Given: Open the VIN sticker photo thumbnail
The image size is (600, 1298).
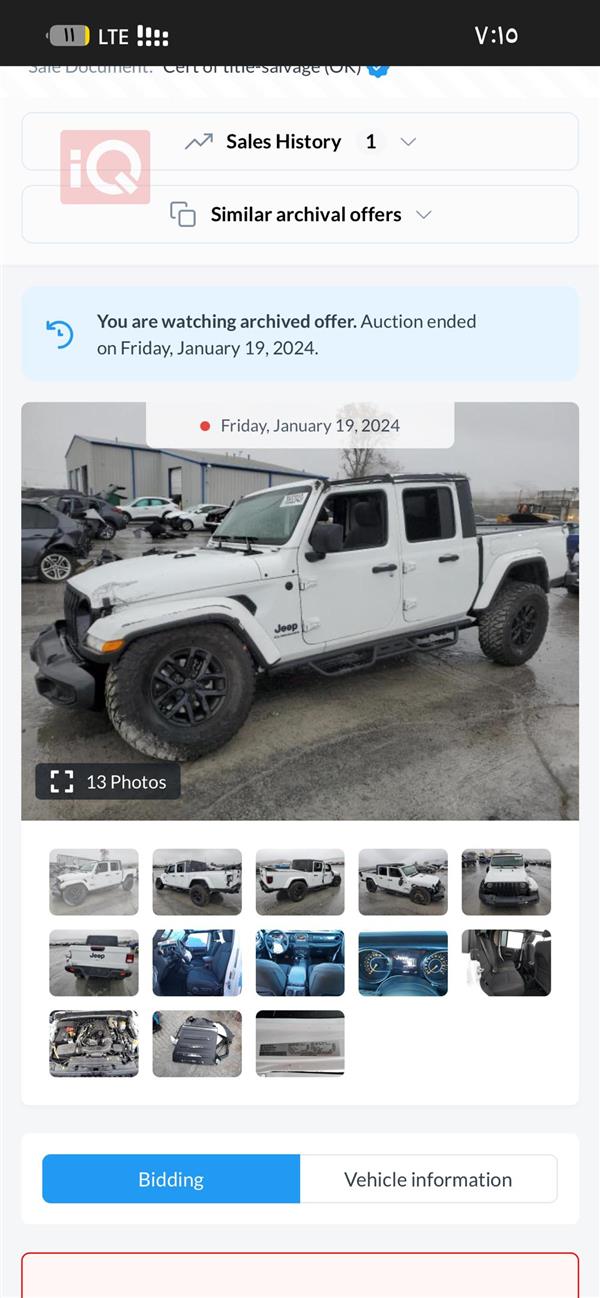Looking at the screenshot, I should (300, 1043).
